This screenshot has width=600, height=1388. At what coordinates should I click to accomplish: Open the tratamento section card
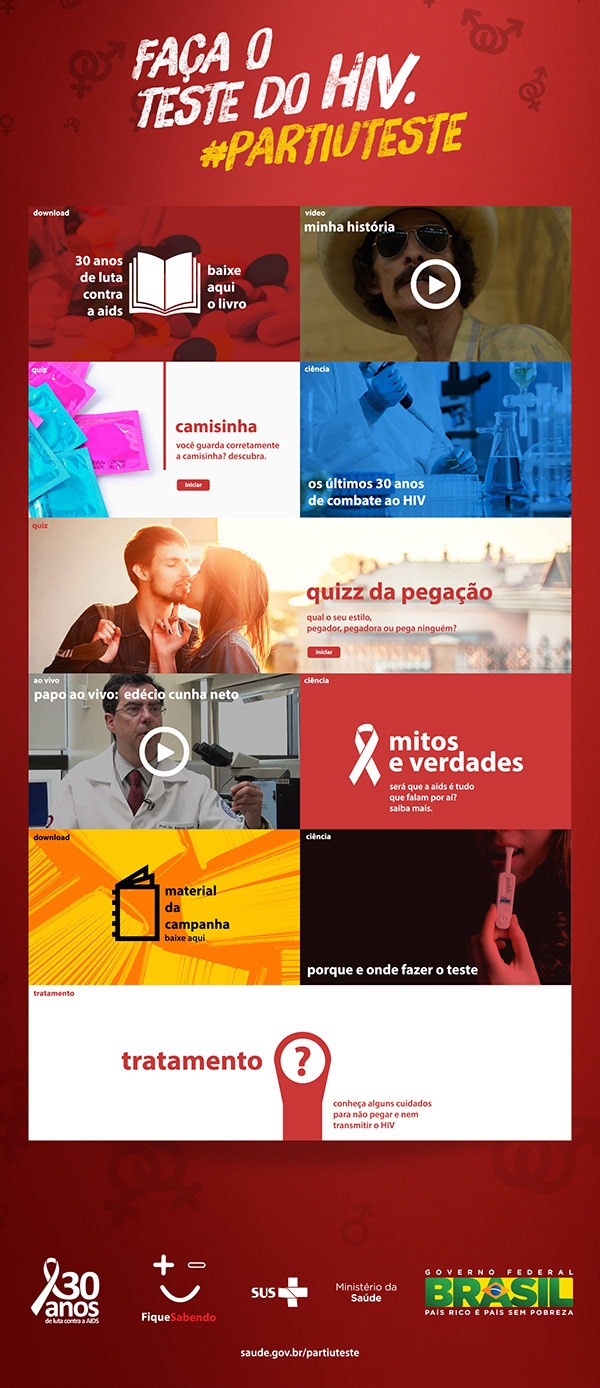(299, 1063)
